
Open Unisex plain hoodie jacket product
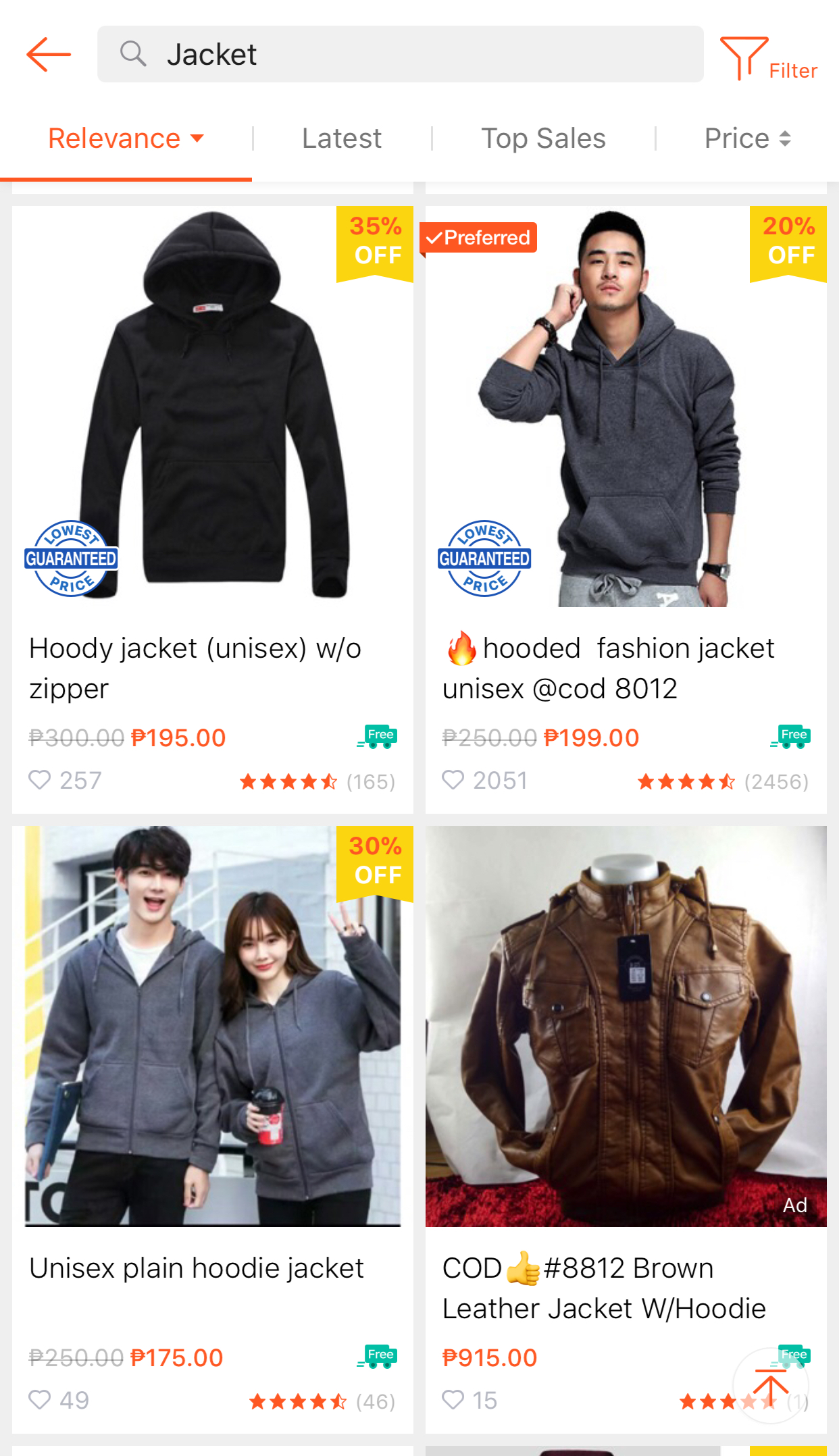tap(213, 1129)
